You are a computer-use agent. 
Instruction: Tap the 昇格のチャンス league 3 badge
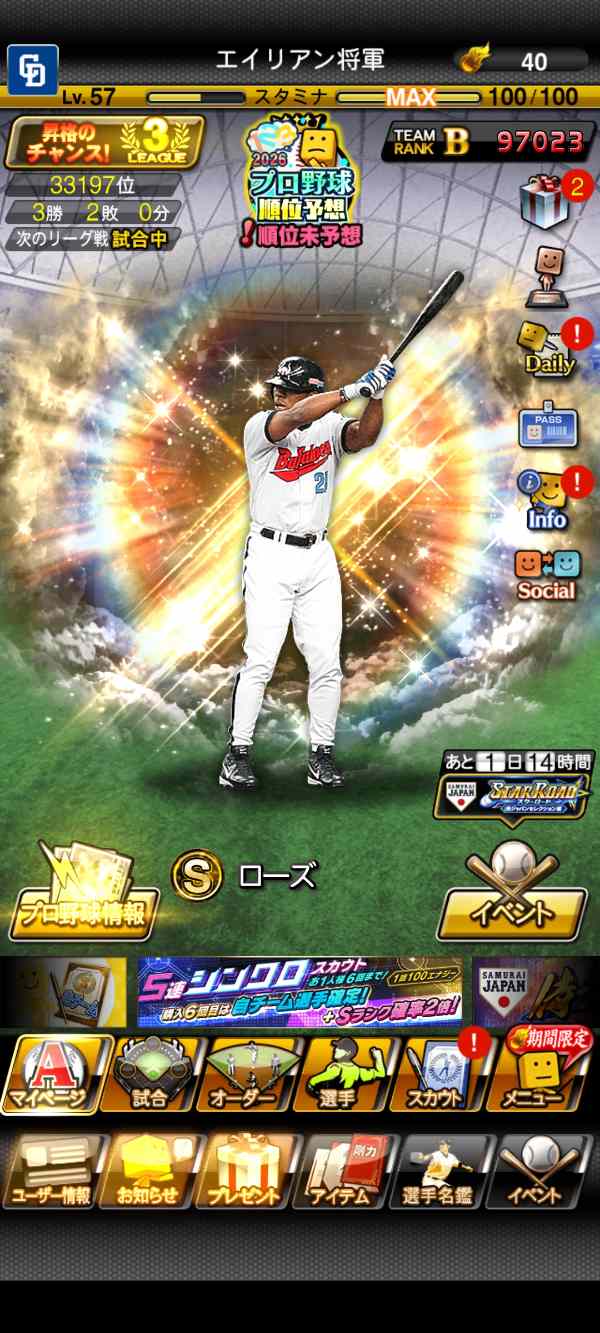pos(105,142)
